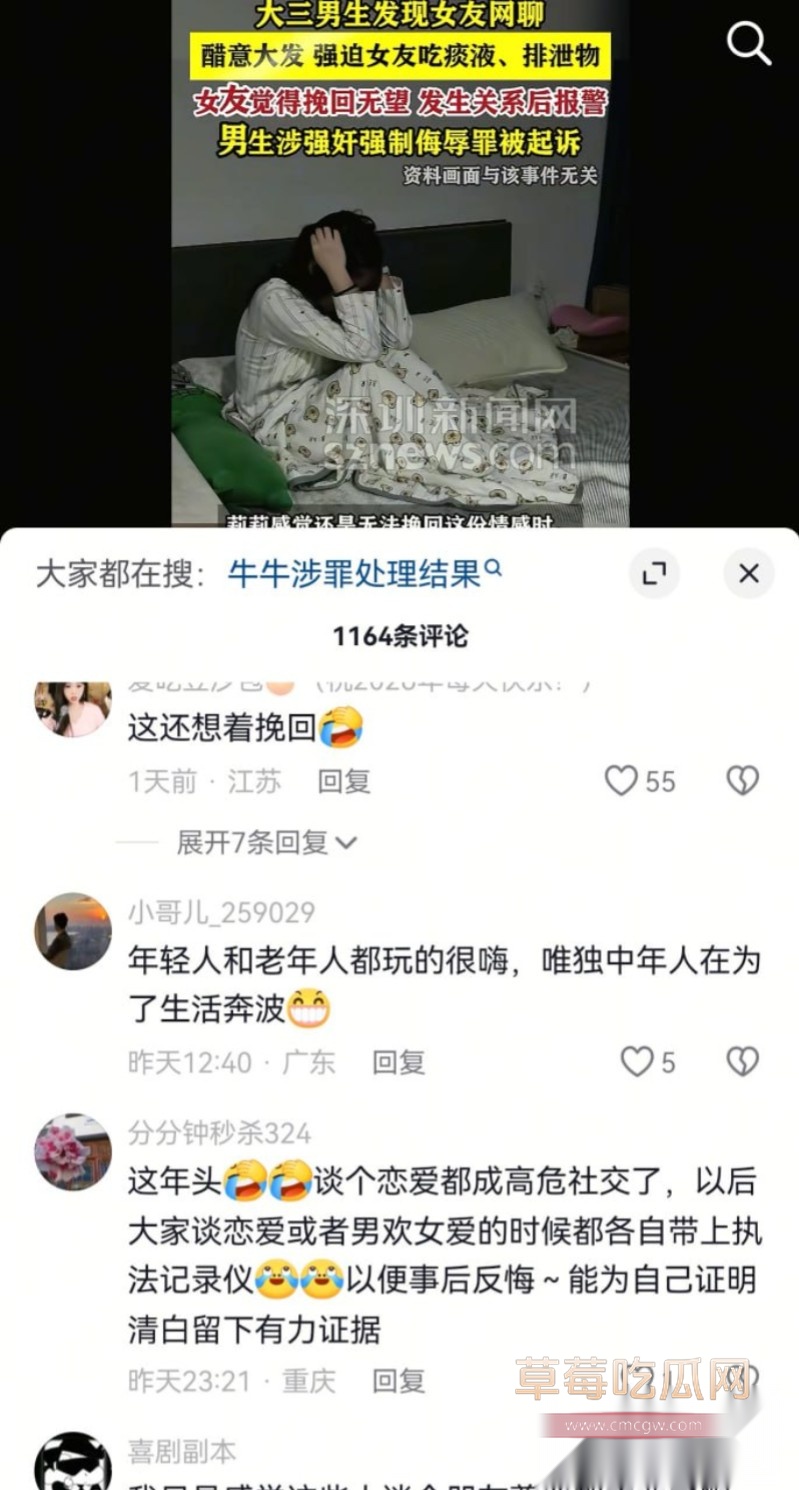Tap the 1164条评论 header
Viewport: 799px width, 1490px height.
click(x=399, y=633)
